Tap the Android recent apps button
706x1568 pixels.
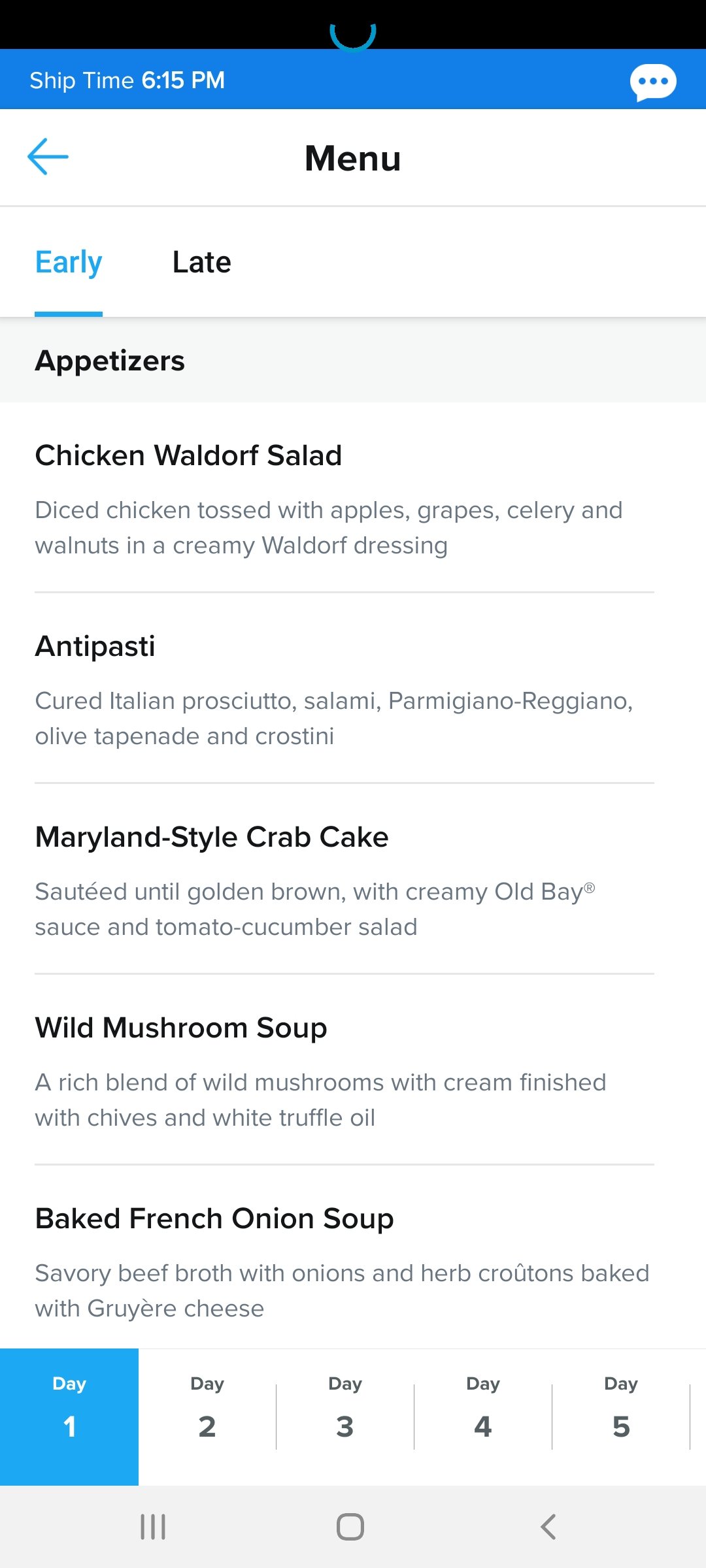pos(152,1527)
